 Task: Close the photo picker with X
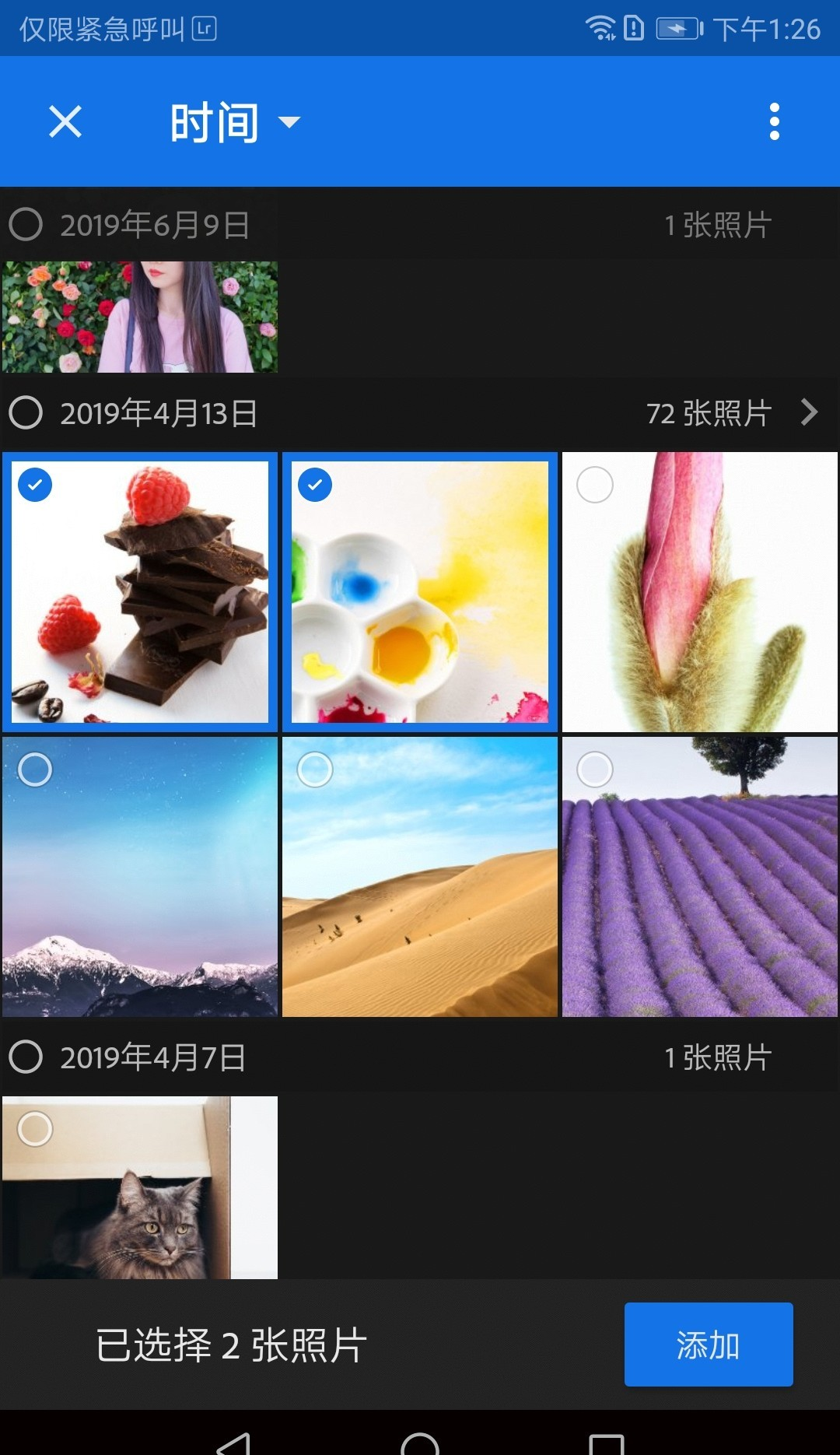coord(65,122)
